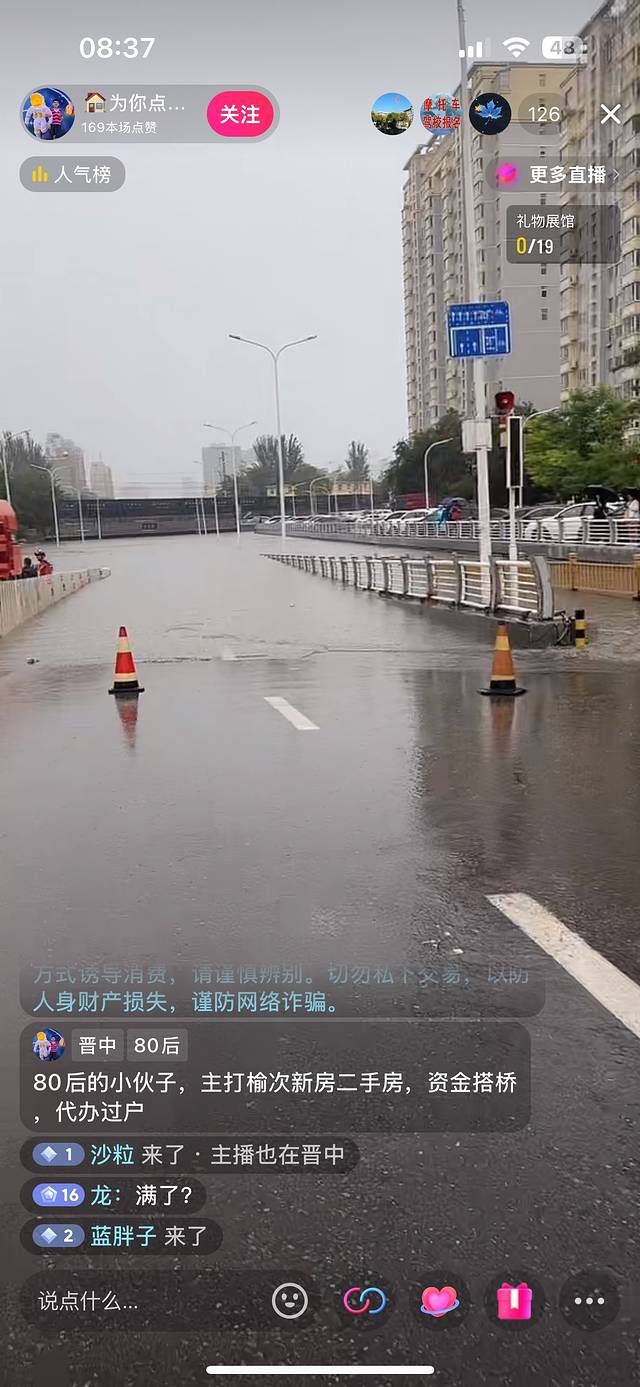This screenshot has height=1387, width=640.
Task: Open 更多直播 for more live streams
Action: 559,175
